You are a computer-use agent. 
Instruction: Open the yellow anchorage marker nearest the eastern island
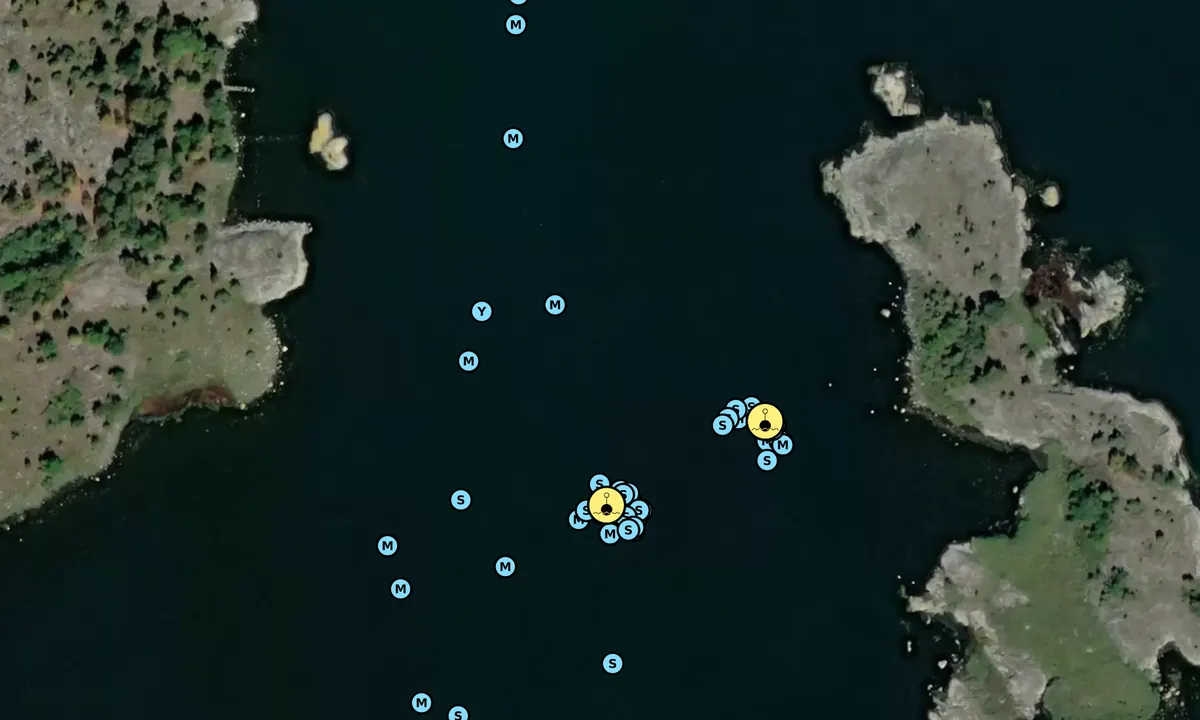(x=765, y=422)
